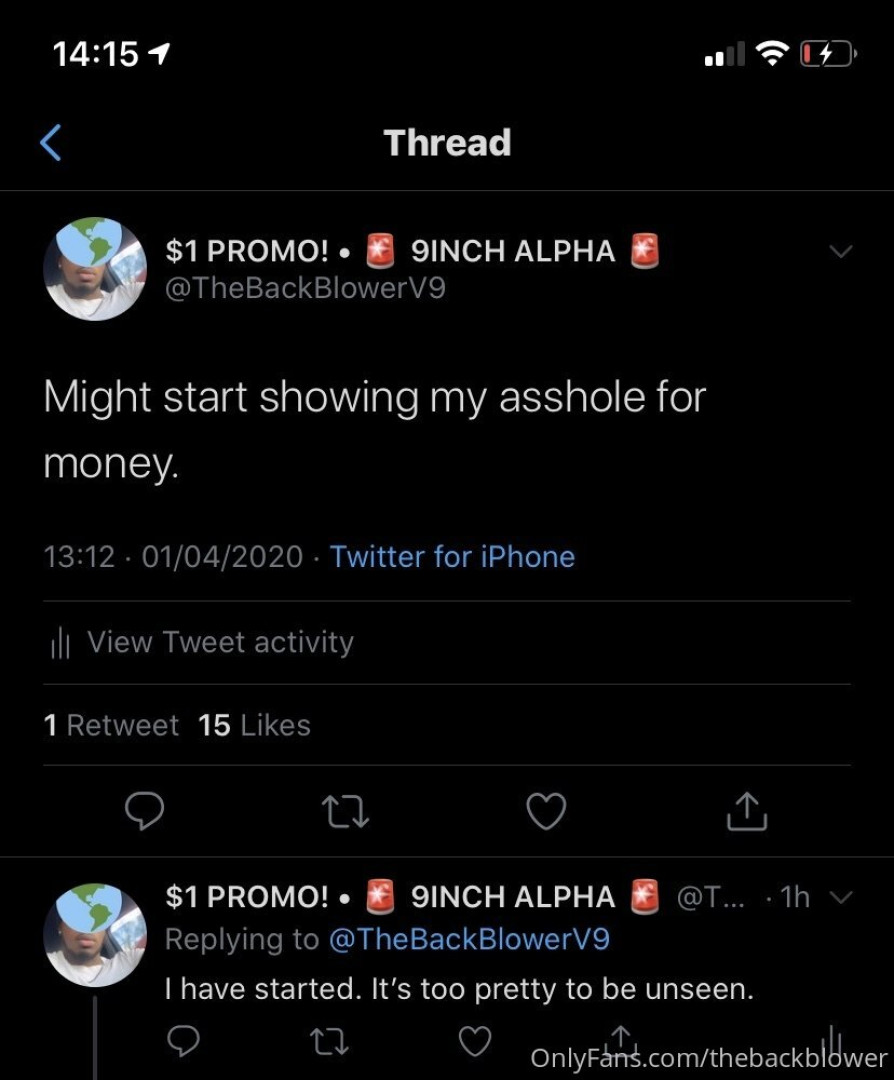Open the list of 15 Likes
The width and height of the screenshot is (894, 1080).
point(254,725)
